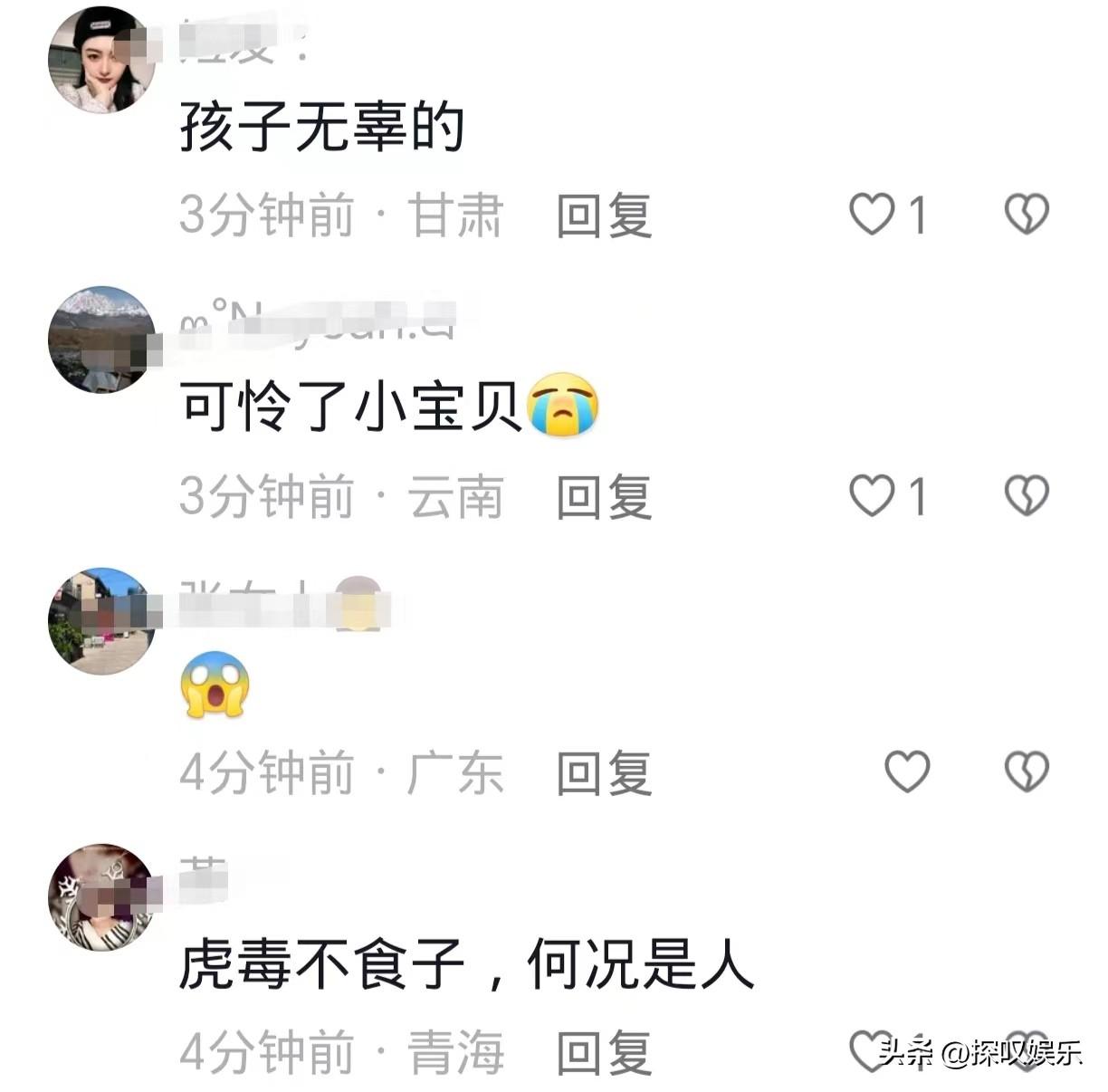Open avatar of the 广东 commenter

[100, 621]
